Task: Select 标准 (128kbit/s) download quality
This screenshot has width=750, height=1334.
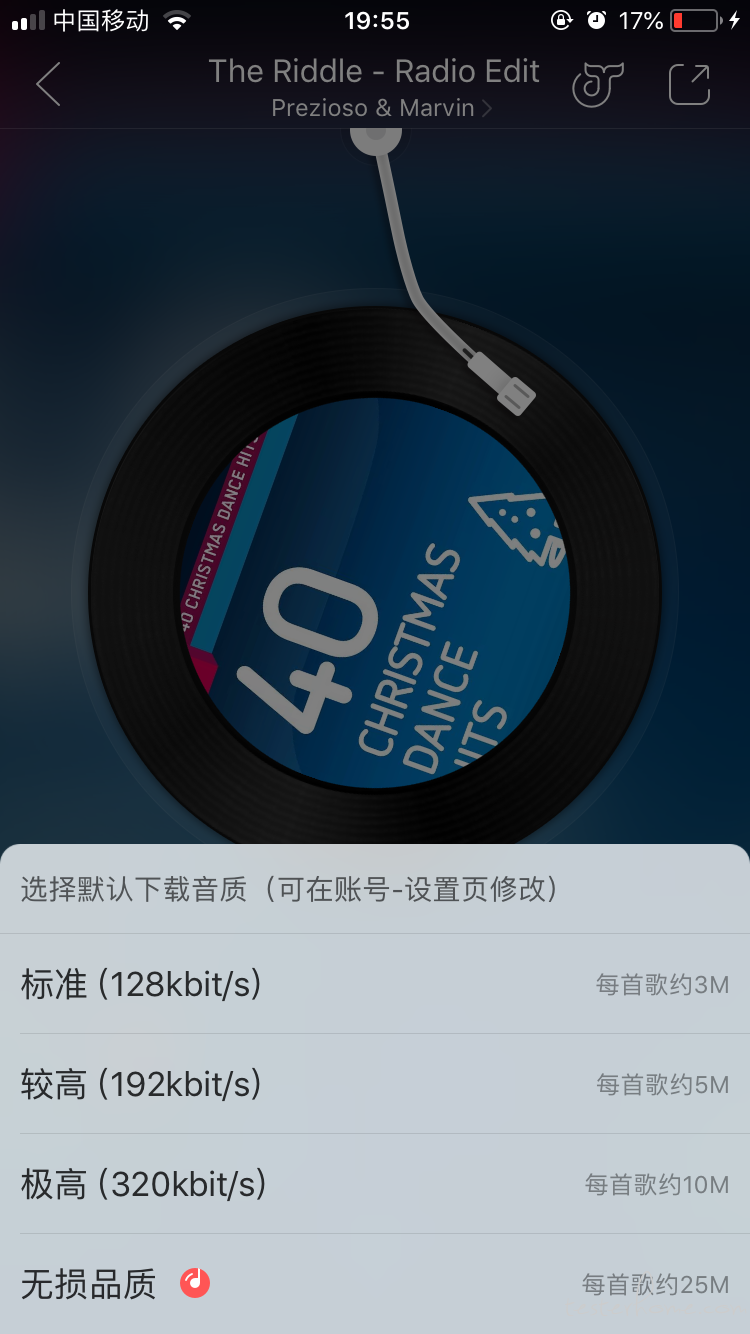Action: (x=375, y=984)
